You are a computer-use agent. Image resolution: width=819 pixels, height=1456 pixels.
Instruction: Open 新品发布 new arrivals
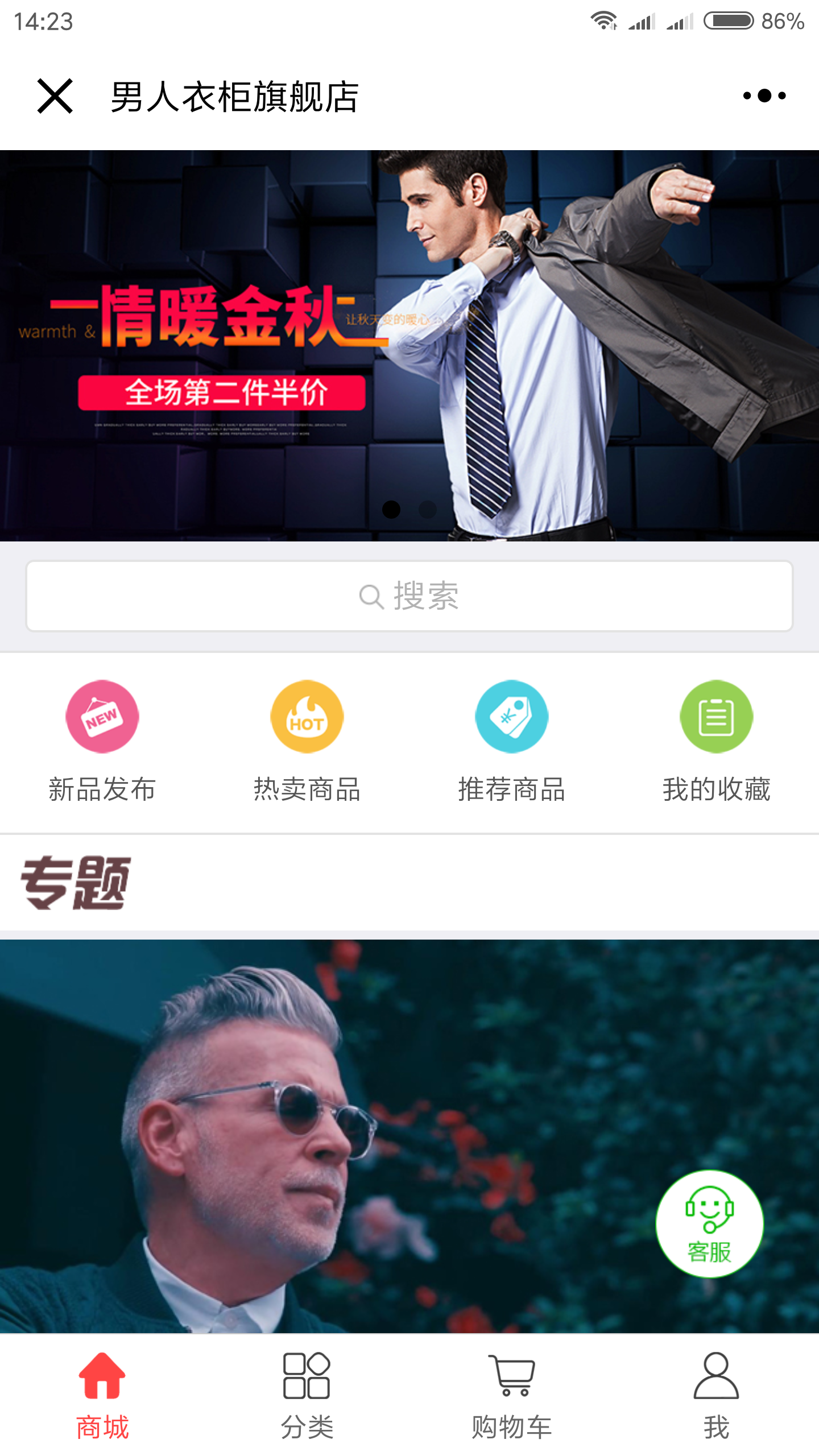pos(102,739)
